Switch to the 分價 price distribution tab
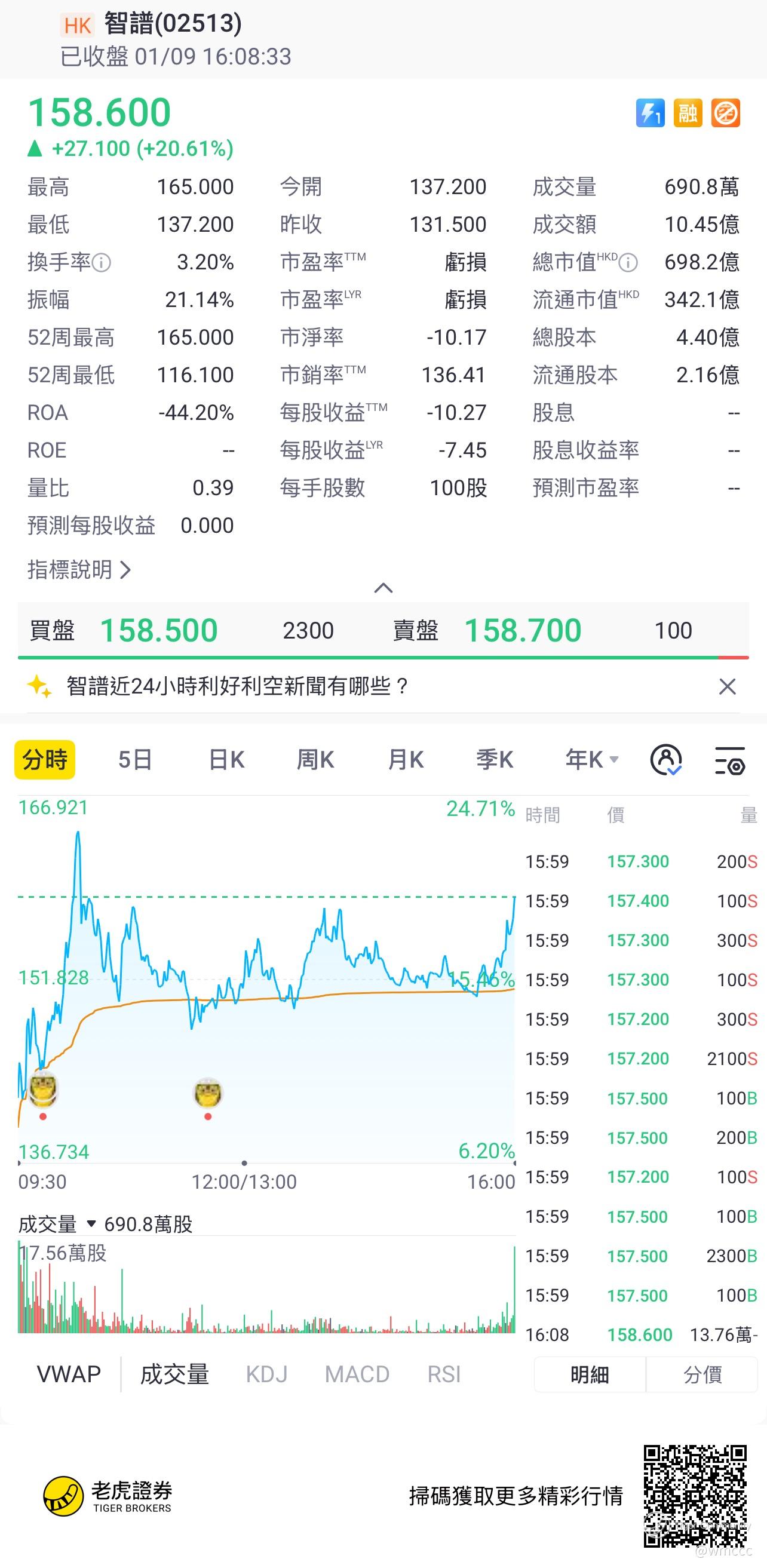 [x=702, y=1374]
